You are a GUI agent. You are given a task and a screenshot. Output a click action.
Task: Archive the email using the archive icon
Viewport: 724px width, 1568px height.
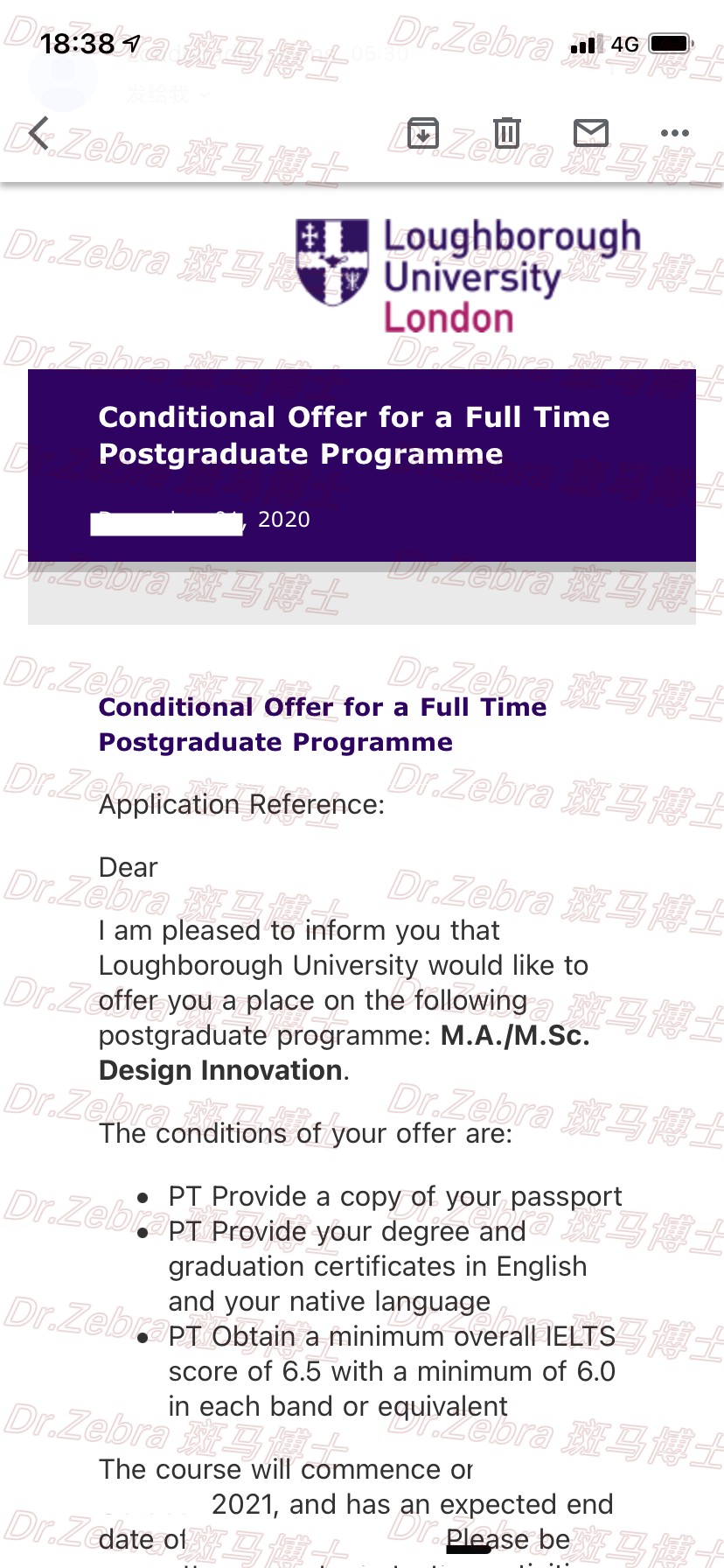[x=422, y=133]
